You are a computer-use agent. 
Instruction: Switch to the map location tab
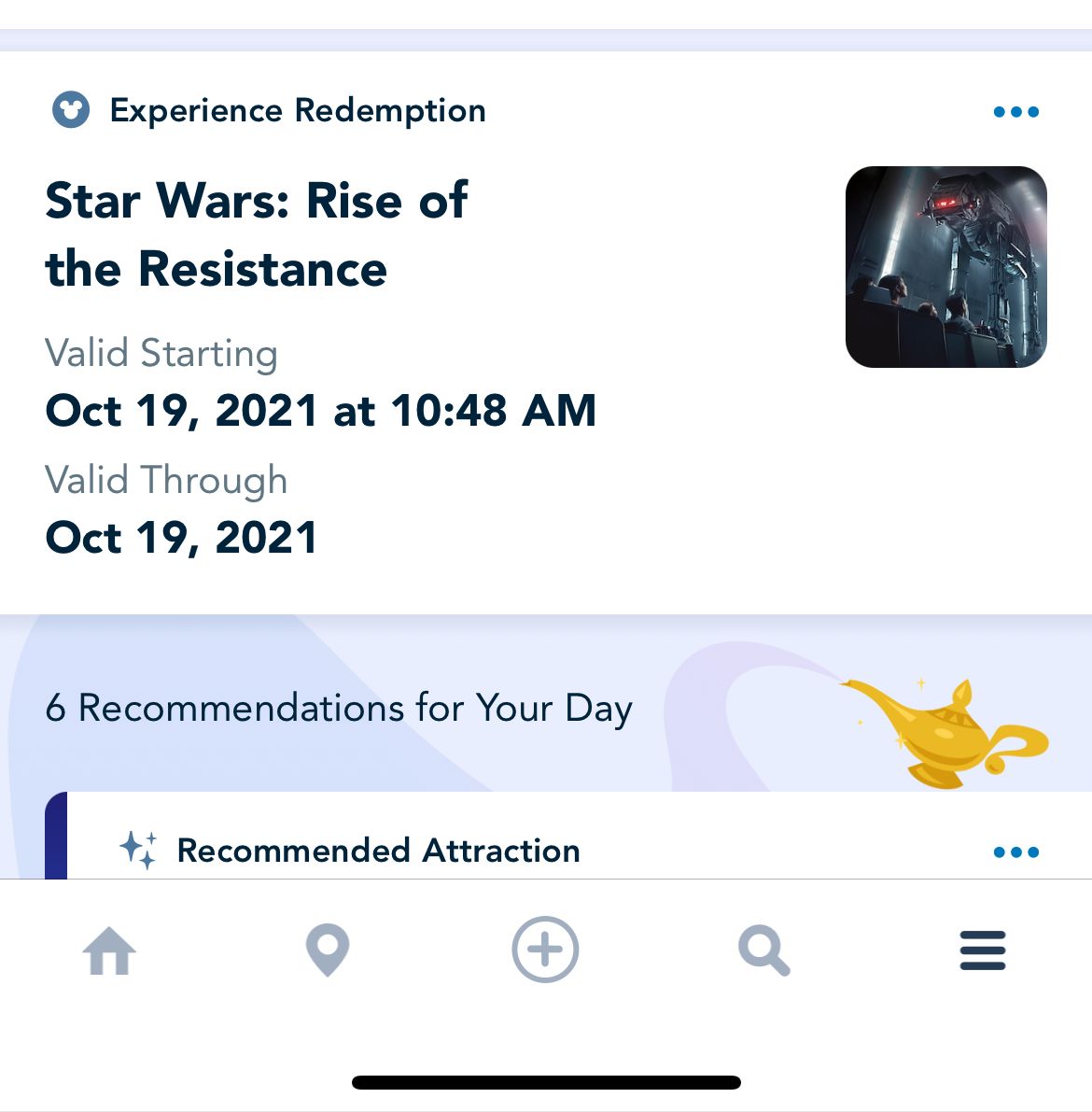pyautogui.click(x=328, y=950)
